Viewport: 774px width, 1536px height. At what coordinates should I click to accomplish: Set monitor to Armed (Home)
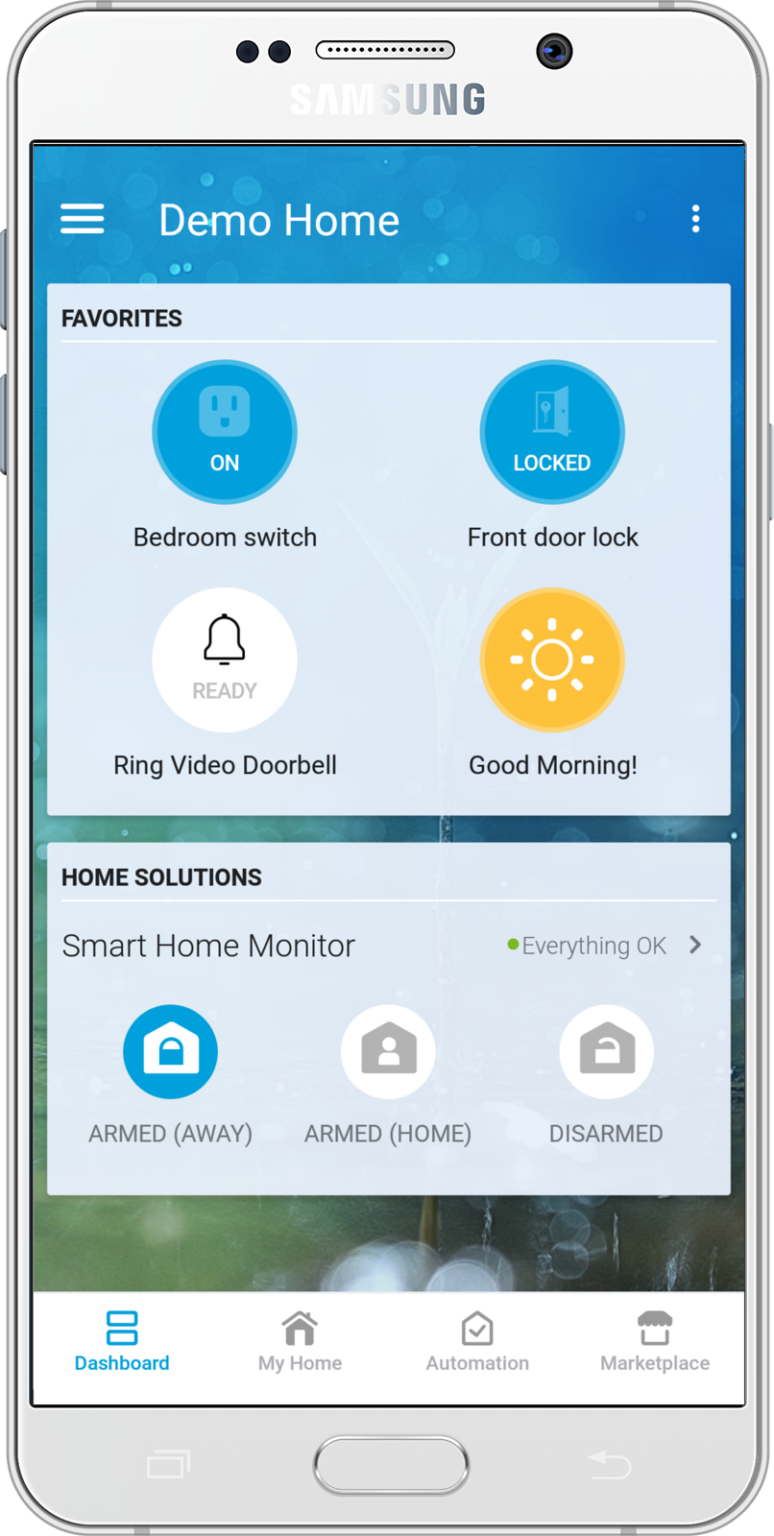pos(388,1052)
